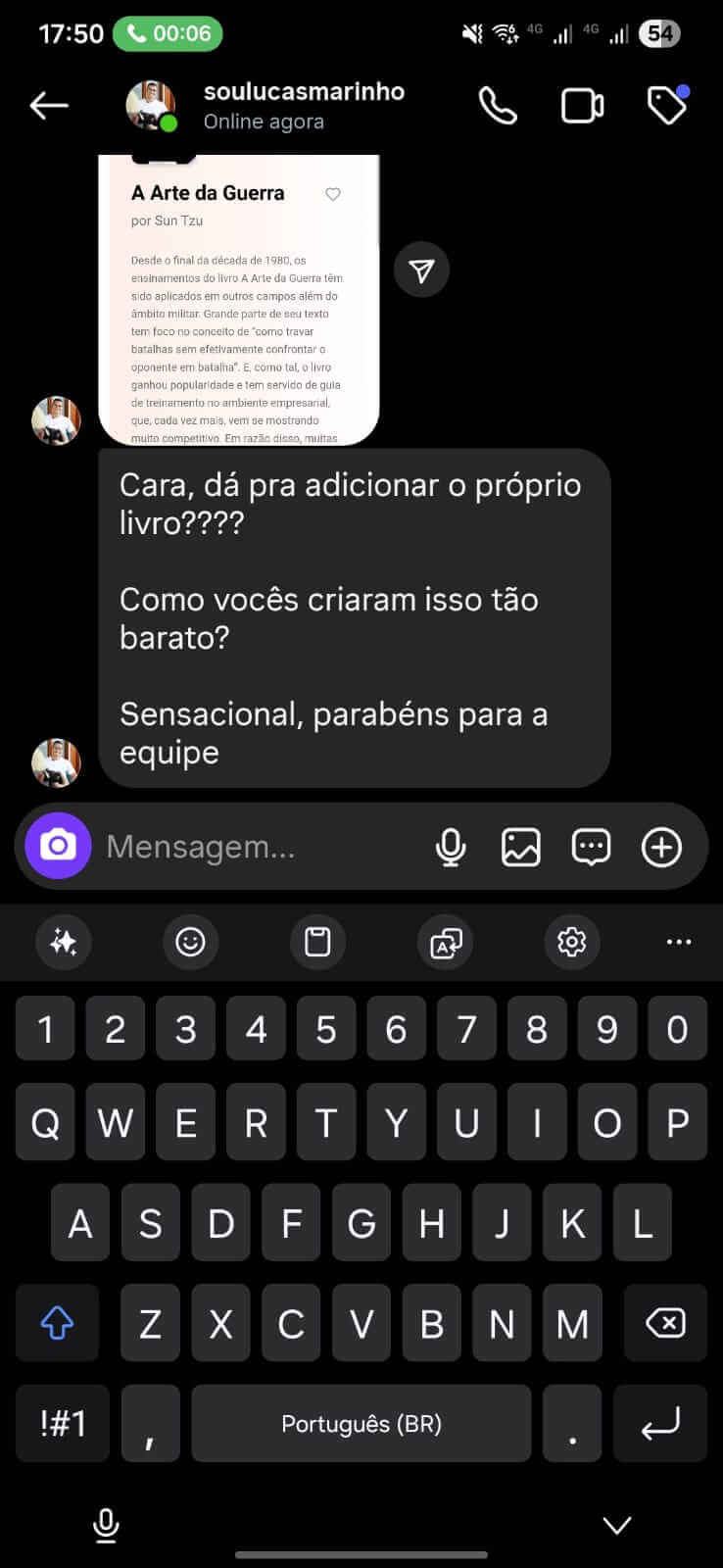Image resolution: width=723 pixels, height=1568 pixels.
Task: Hide the keyboard with the down chevron
Action: (616, 1524)
